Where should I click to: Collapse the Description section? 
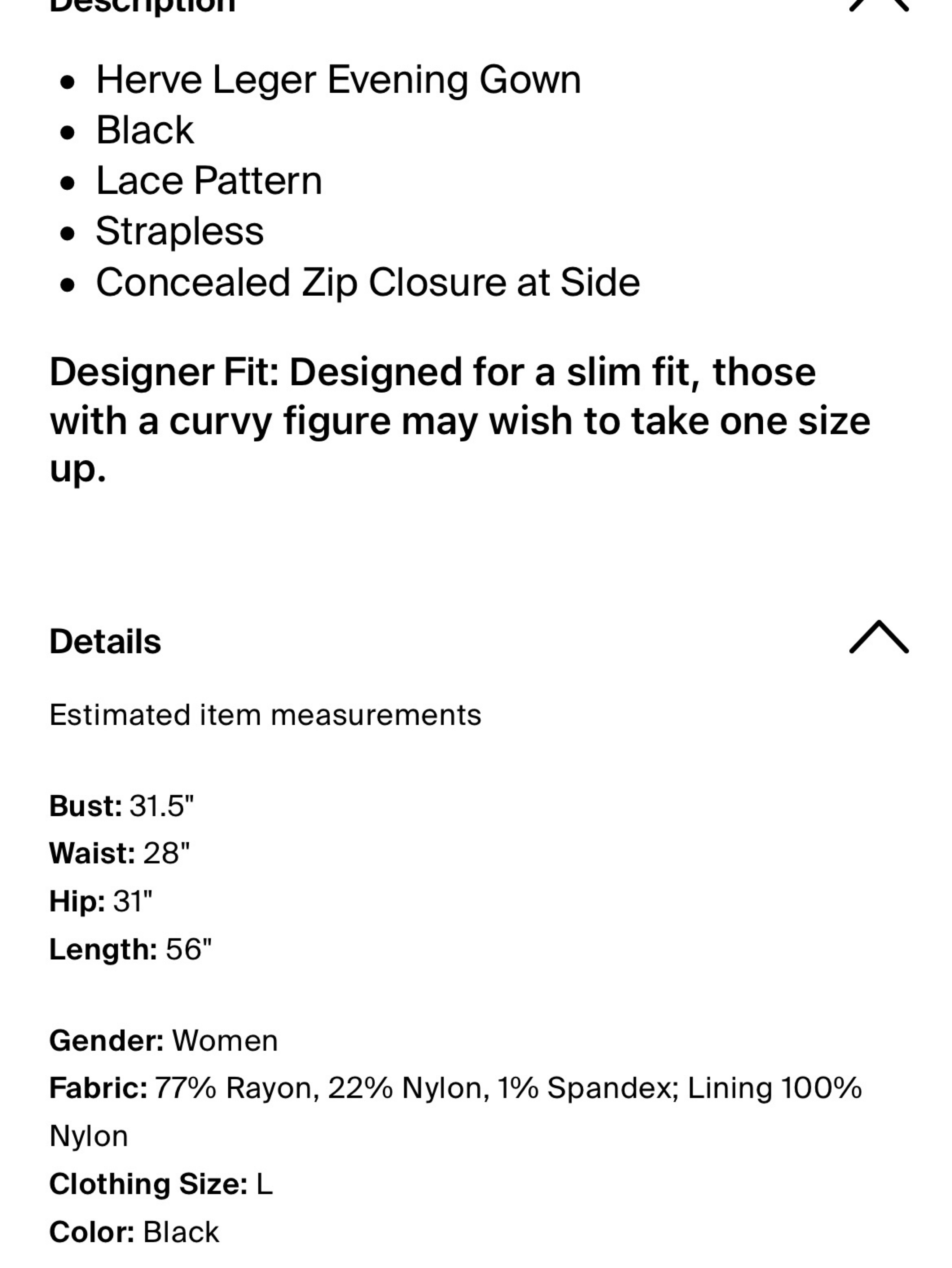tap(878, 5)
